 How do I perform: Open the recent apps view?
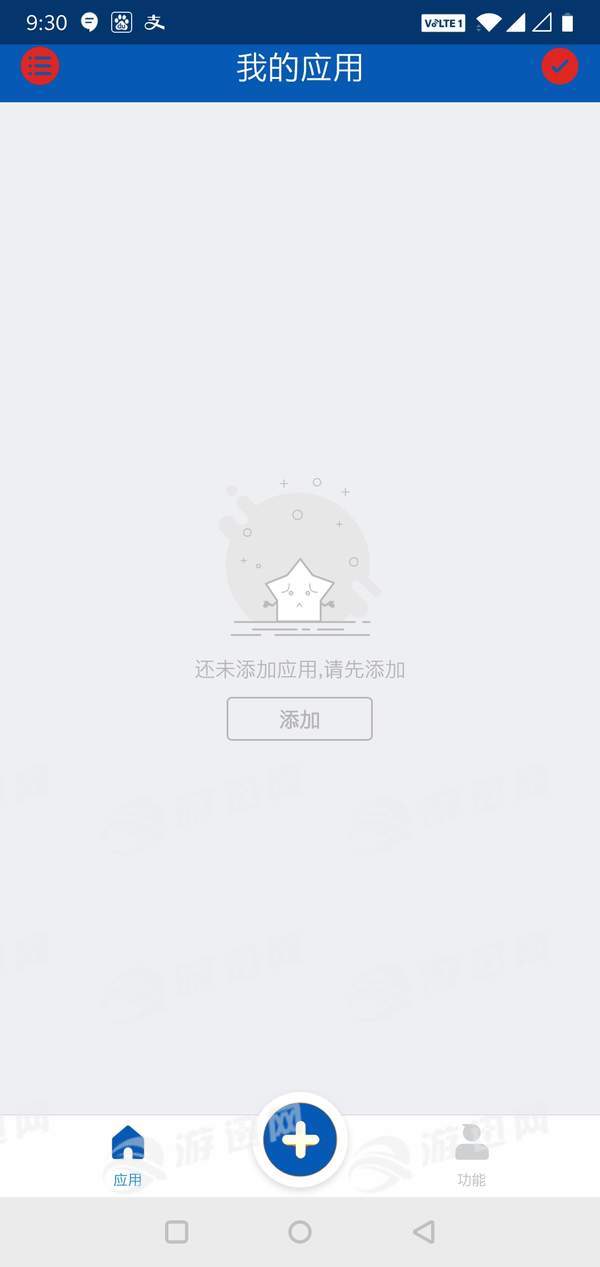(177, 1232)
